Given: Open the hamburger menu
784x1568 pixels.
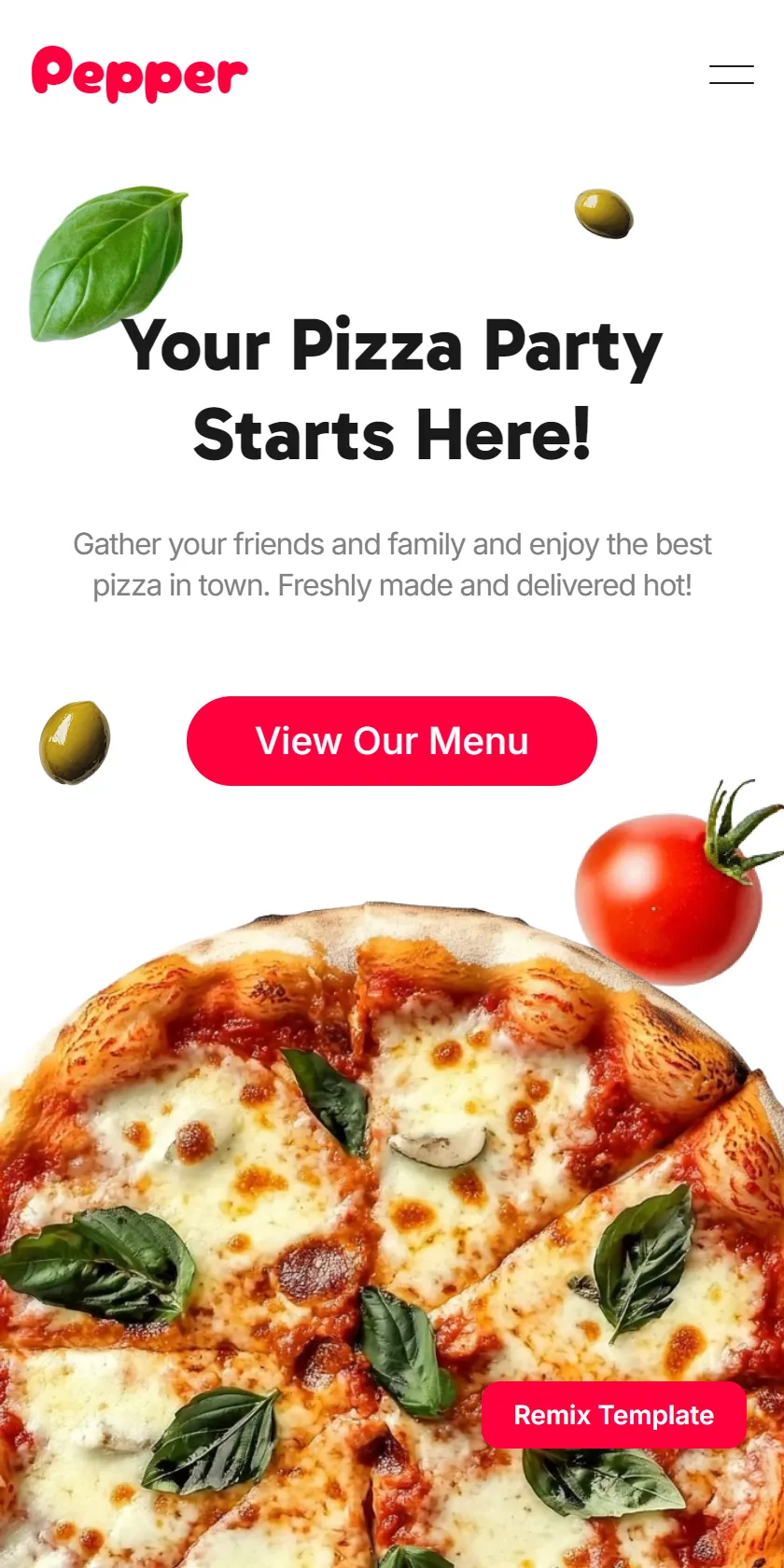Looking at the screenshot, I should 732,75.
